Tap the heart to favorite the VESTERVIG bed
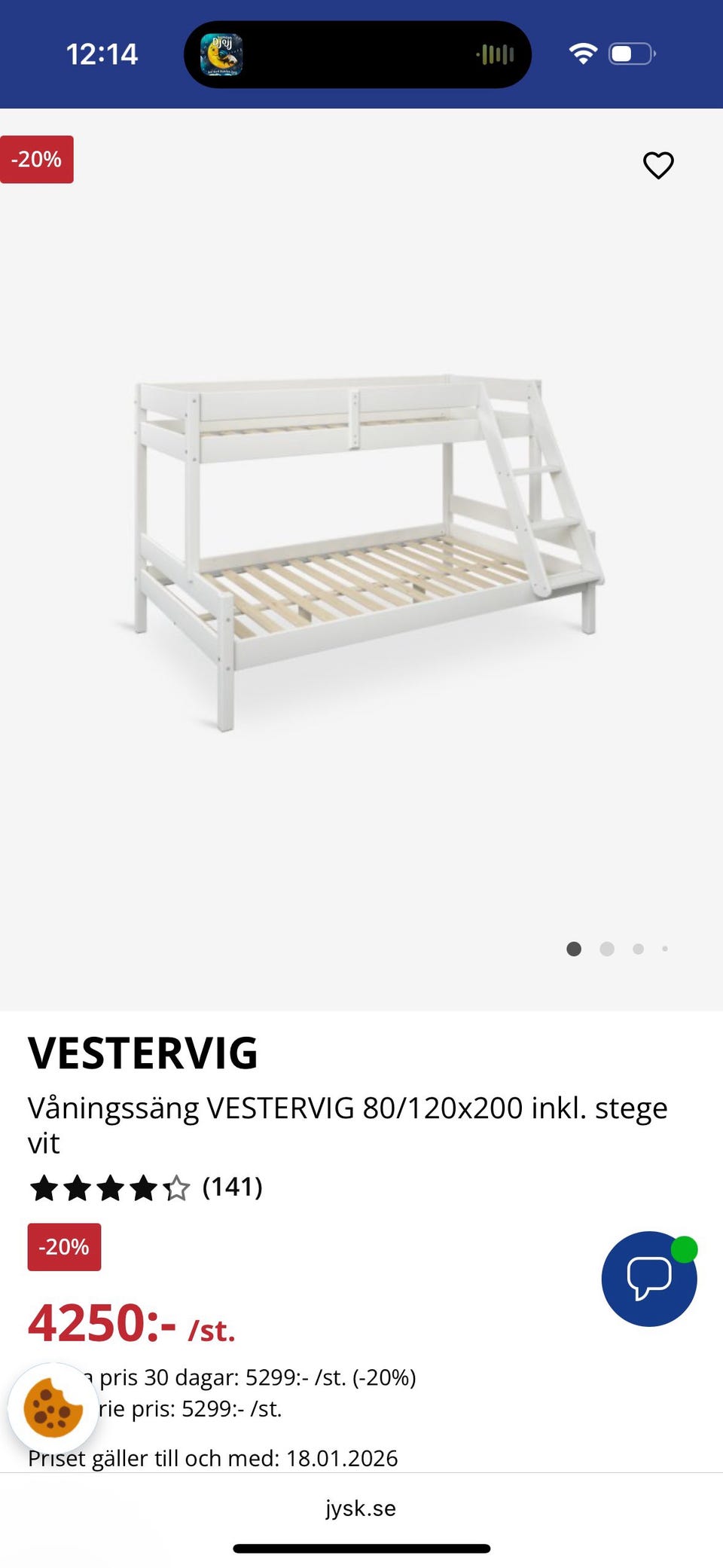Viewport: 723px width, 1568px height. pyautogui.click(x=659, y=164)
